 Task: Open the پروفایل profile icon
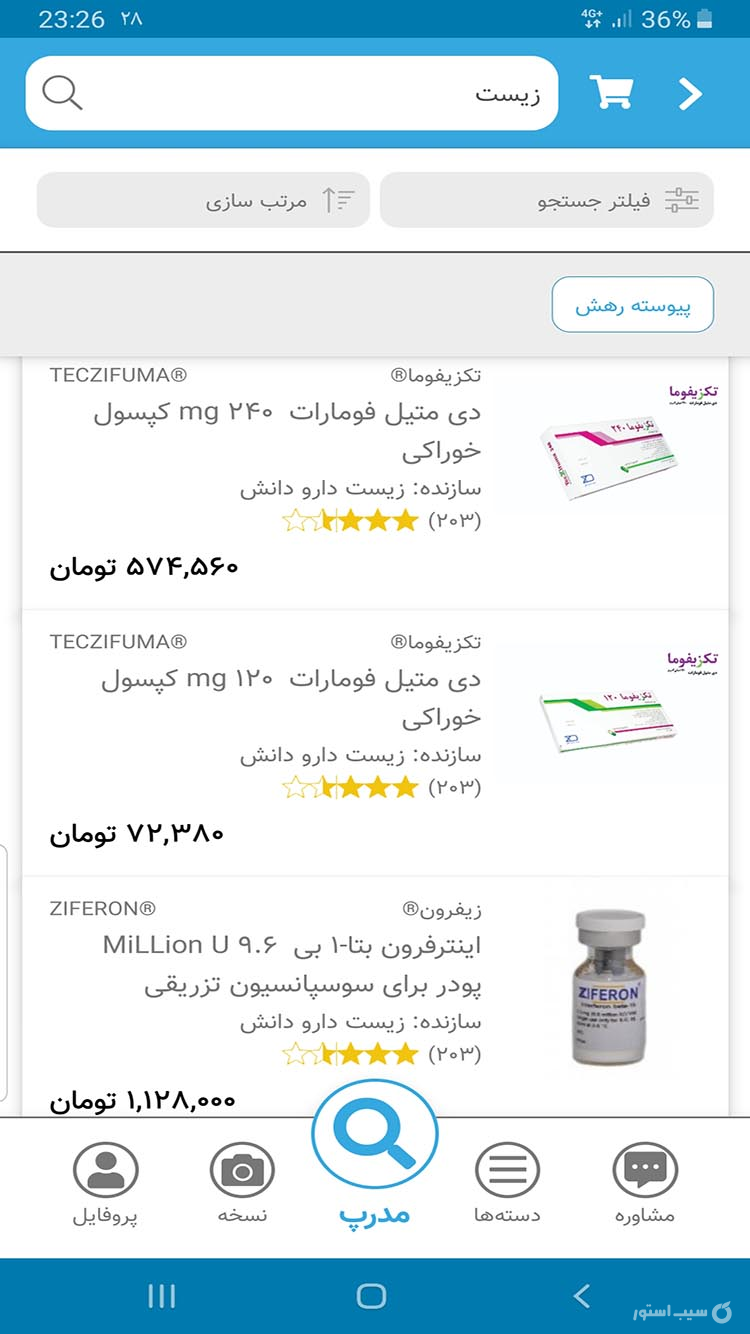click(107, 1168)
